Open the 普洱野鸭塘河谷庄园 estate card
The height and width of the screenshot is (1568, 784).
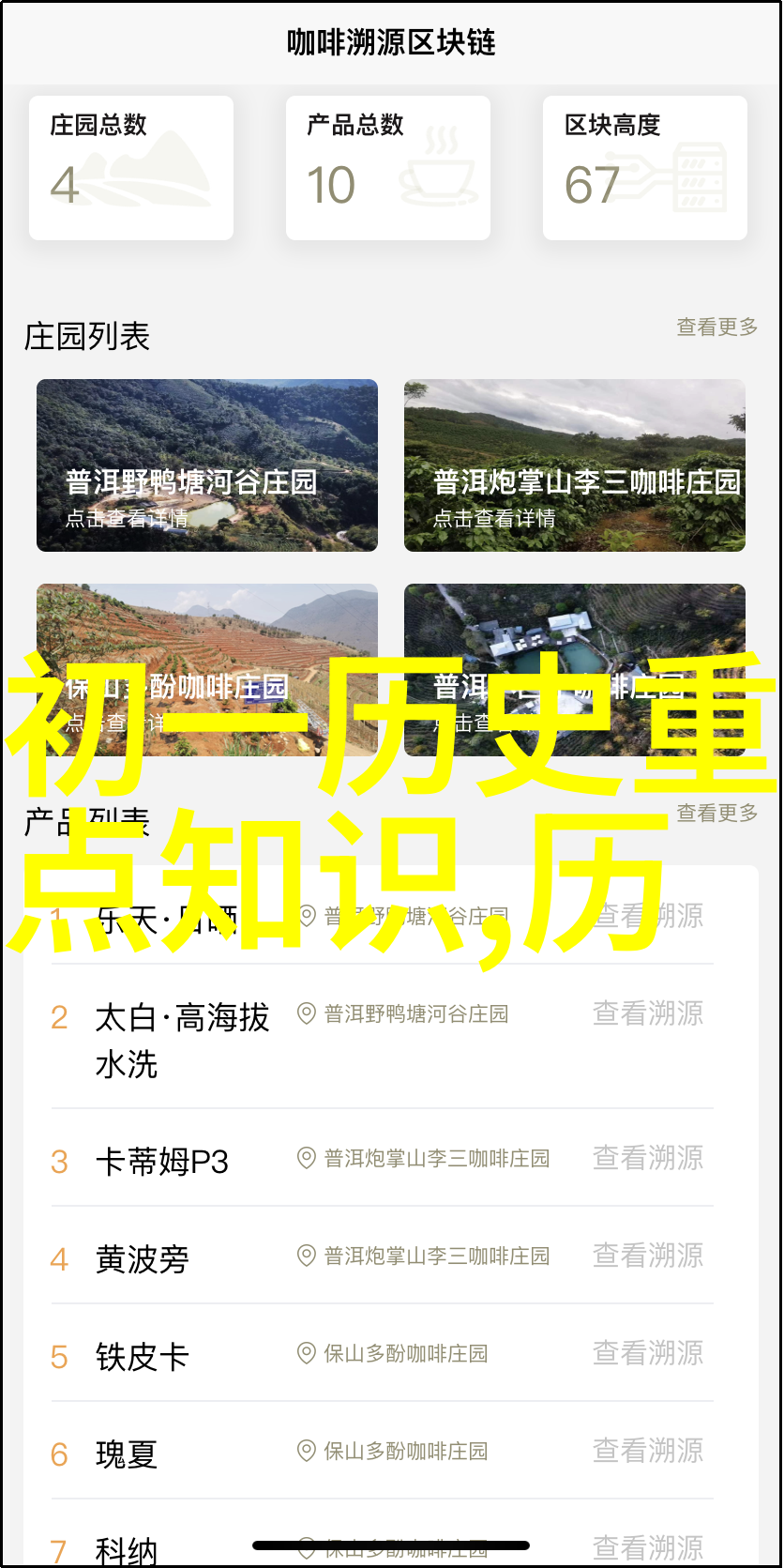click(x=207, y=465)
